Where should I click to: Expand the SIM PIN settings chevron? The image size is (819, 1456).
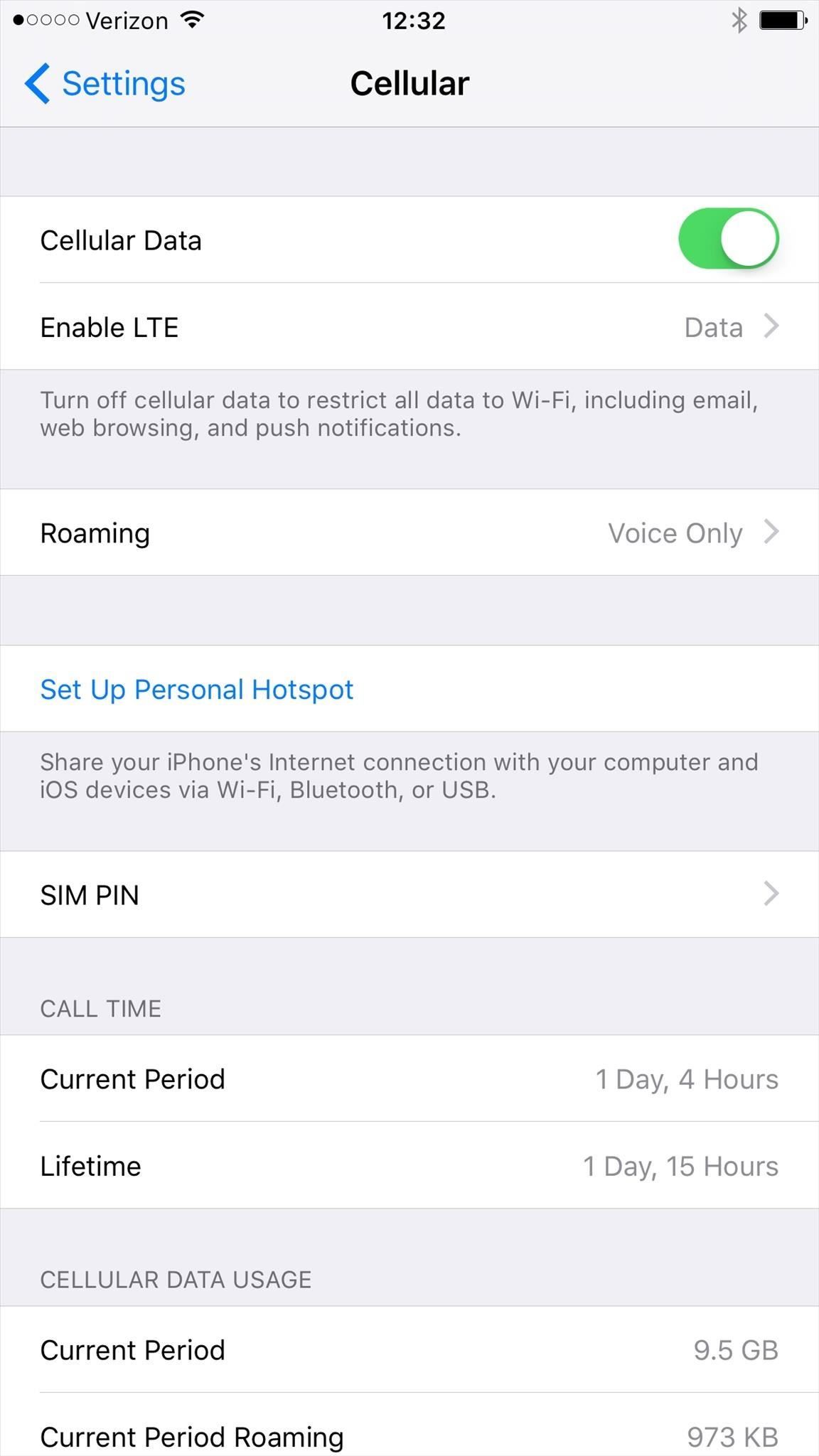[772, 894]
